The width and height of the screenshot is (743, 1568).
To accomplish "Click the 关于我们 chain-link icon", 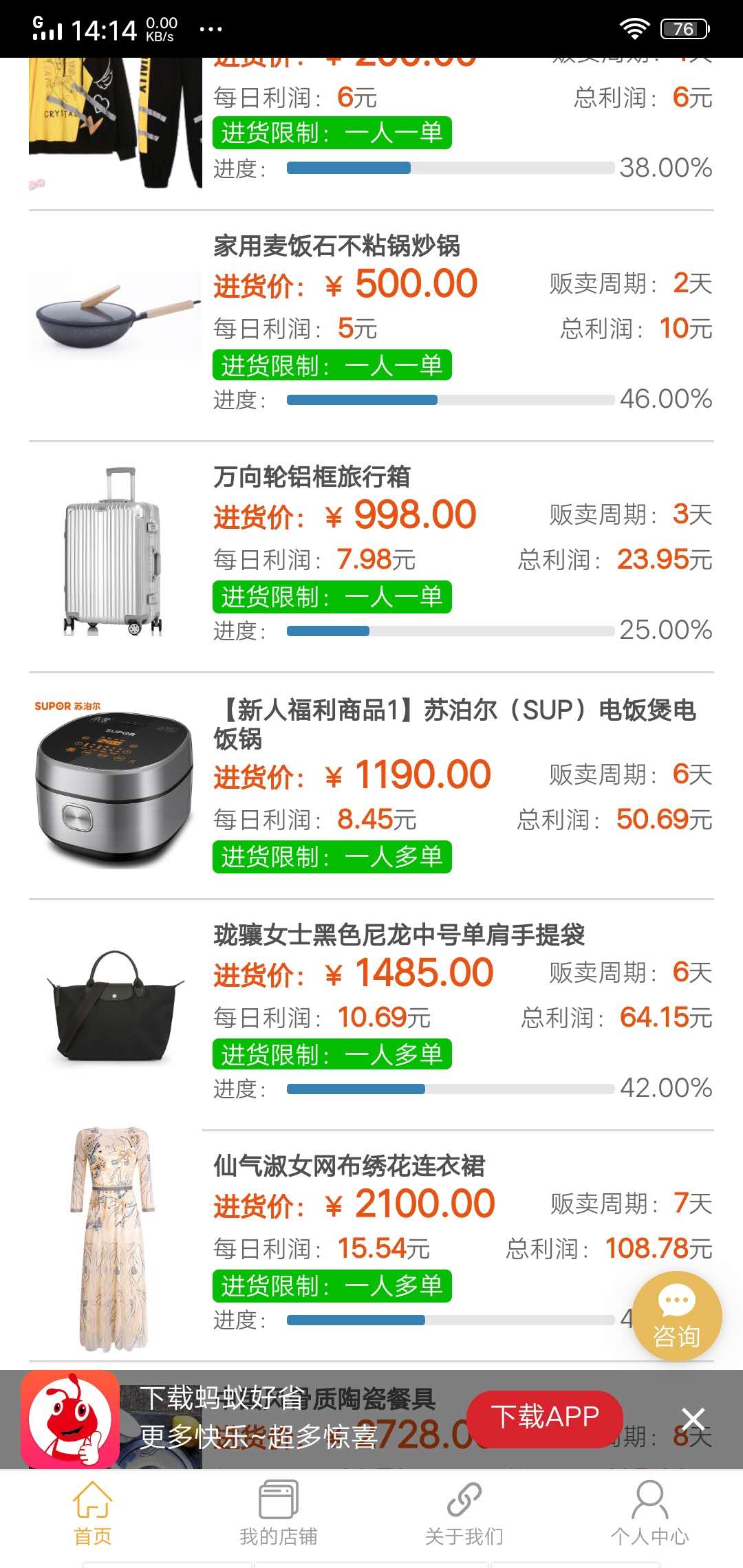I will point(464,1499).
